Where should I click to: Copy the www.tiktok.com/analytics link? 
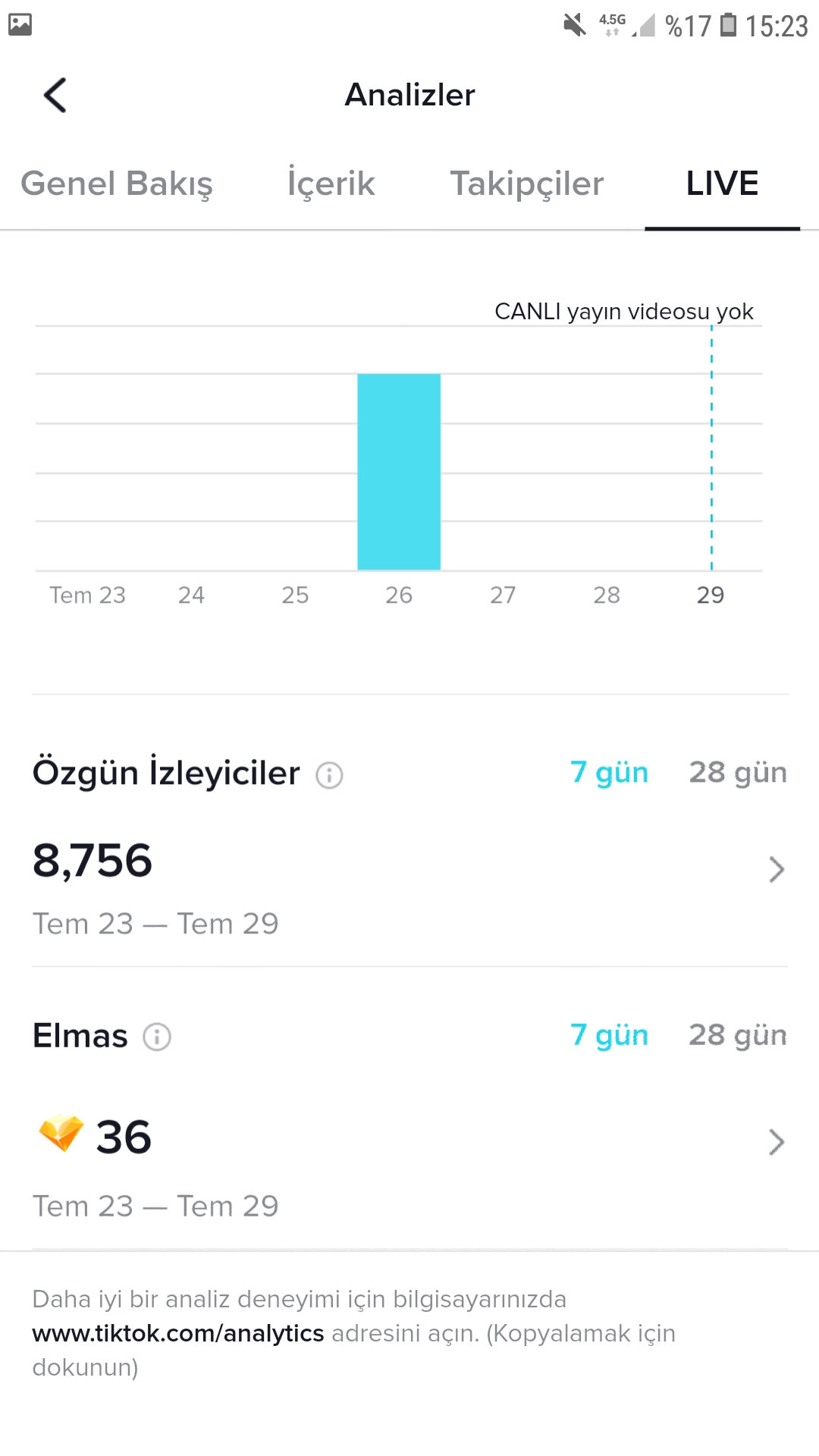click(x=178, y=1333)
